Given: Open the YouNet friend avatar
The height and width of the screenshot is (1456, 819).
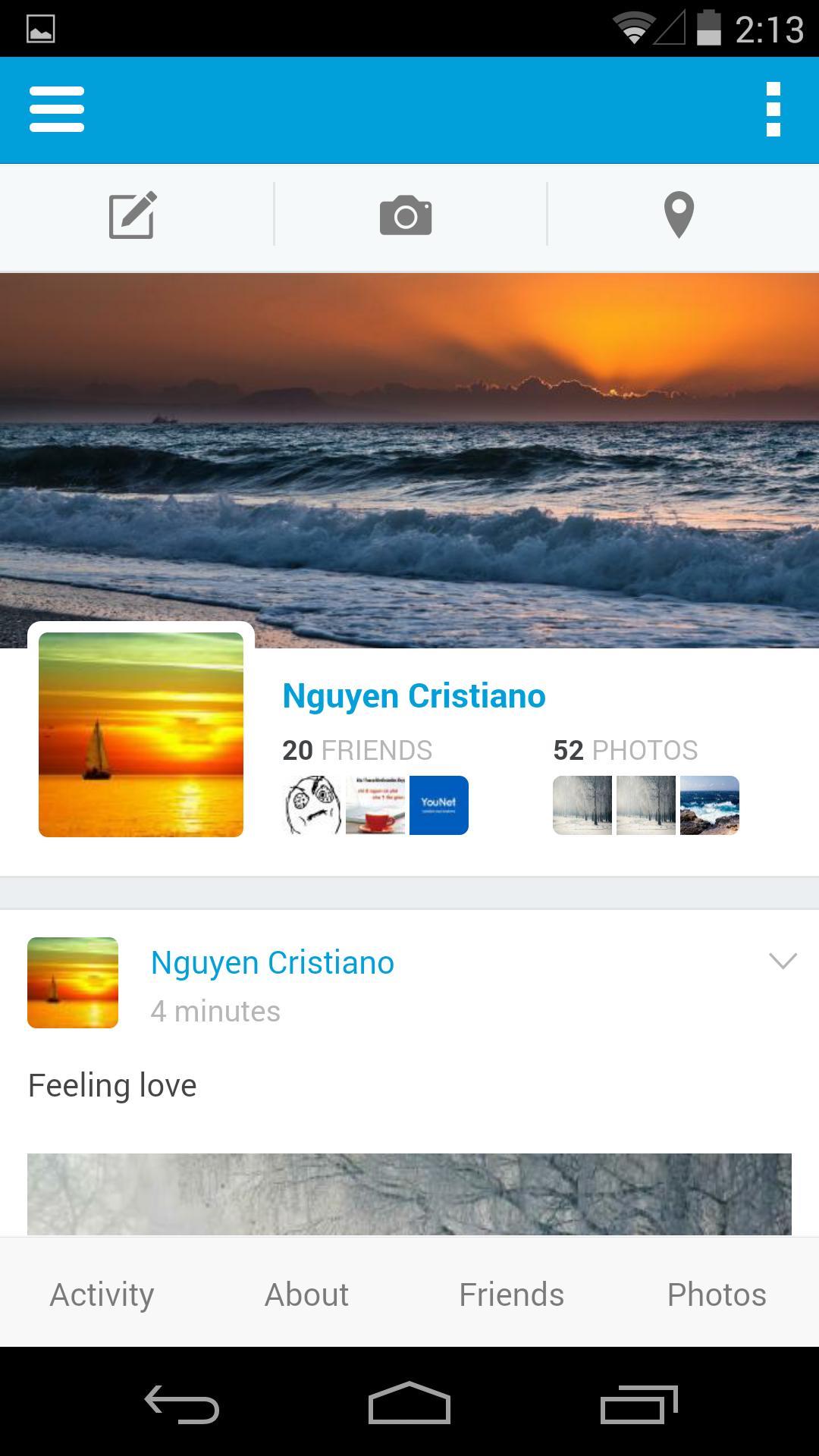Looking at the screenshot, I should [439, 805].
